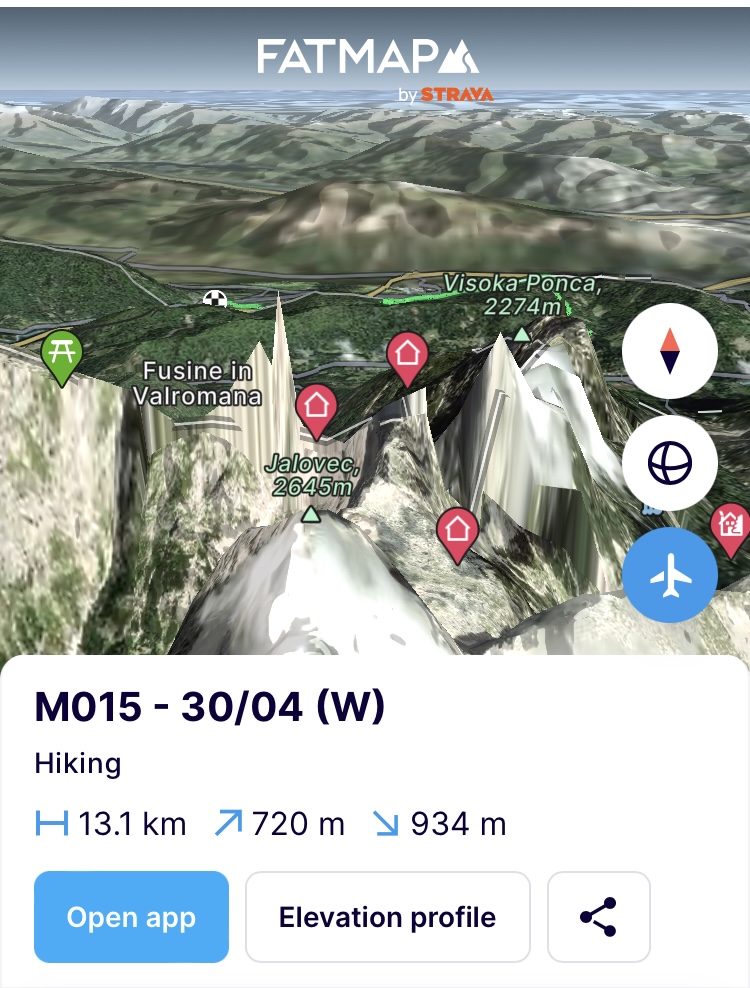Tap the Visoka Ponca 2274m summit marker
750x988 pixels.
click(521, 334)
